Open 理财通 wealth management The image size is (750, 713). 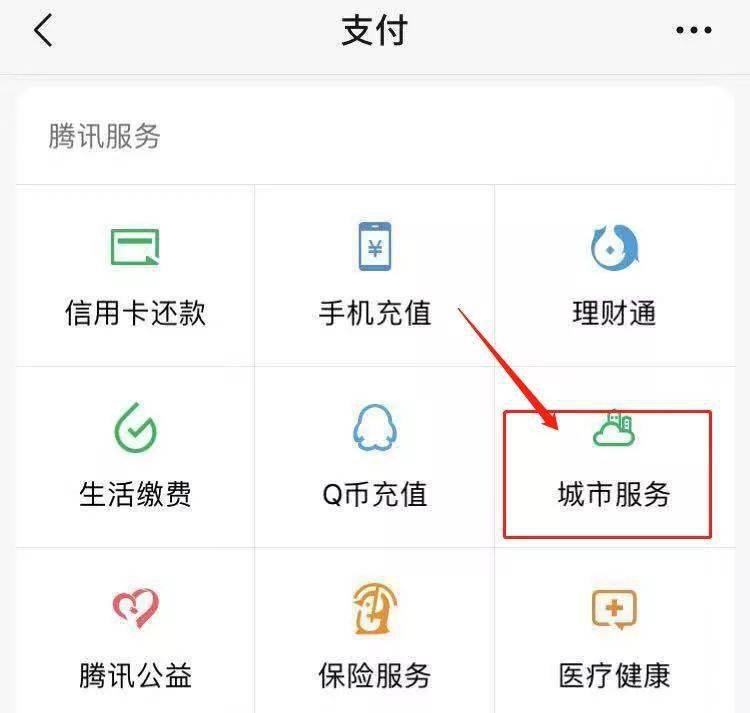(x=614, y=275)
